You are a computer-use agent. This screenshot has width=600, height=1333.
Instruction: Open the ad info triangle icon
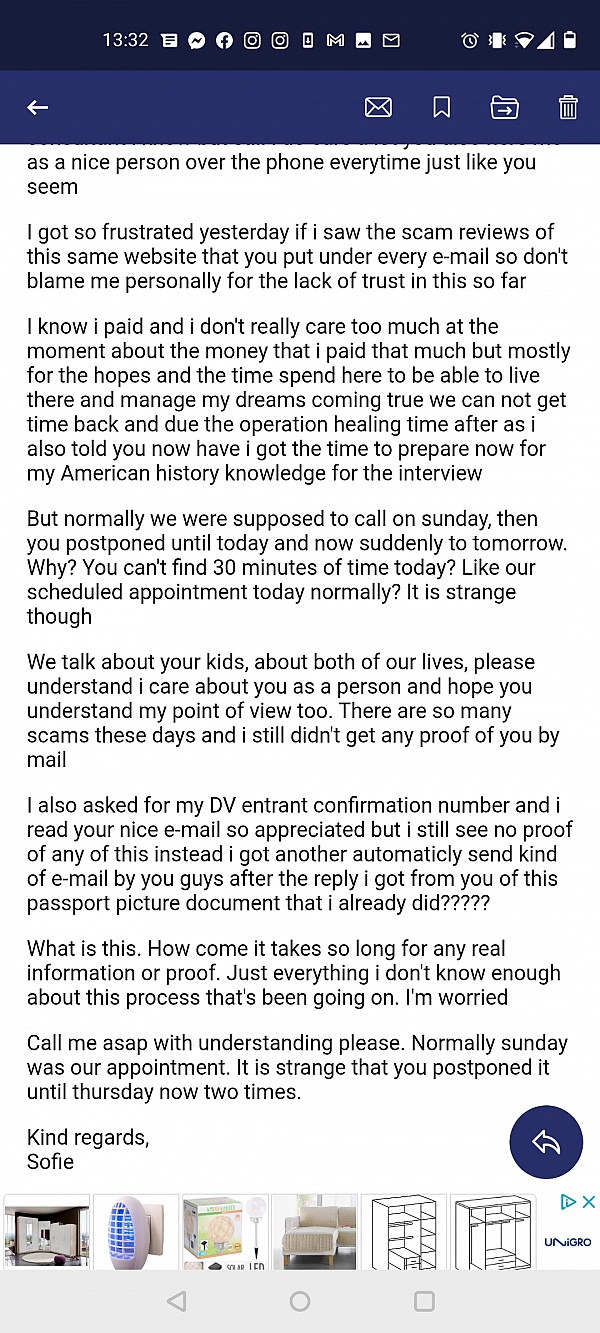click(x=567, y=1202)
